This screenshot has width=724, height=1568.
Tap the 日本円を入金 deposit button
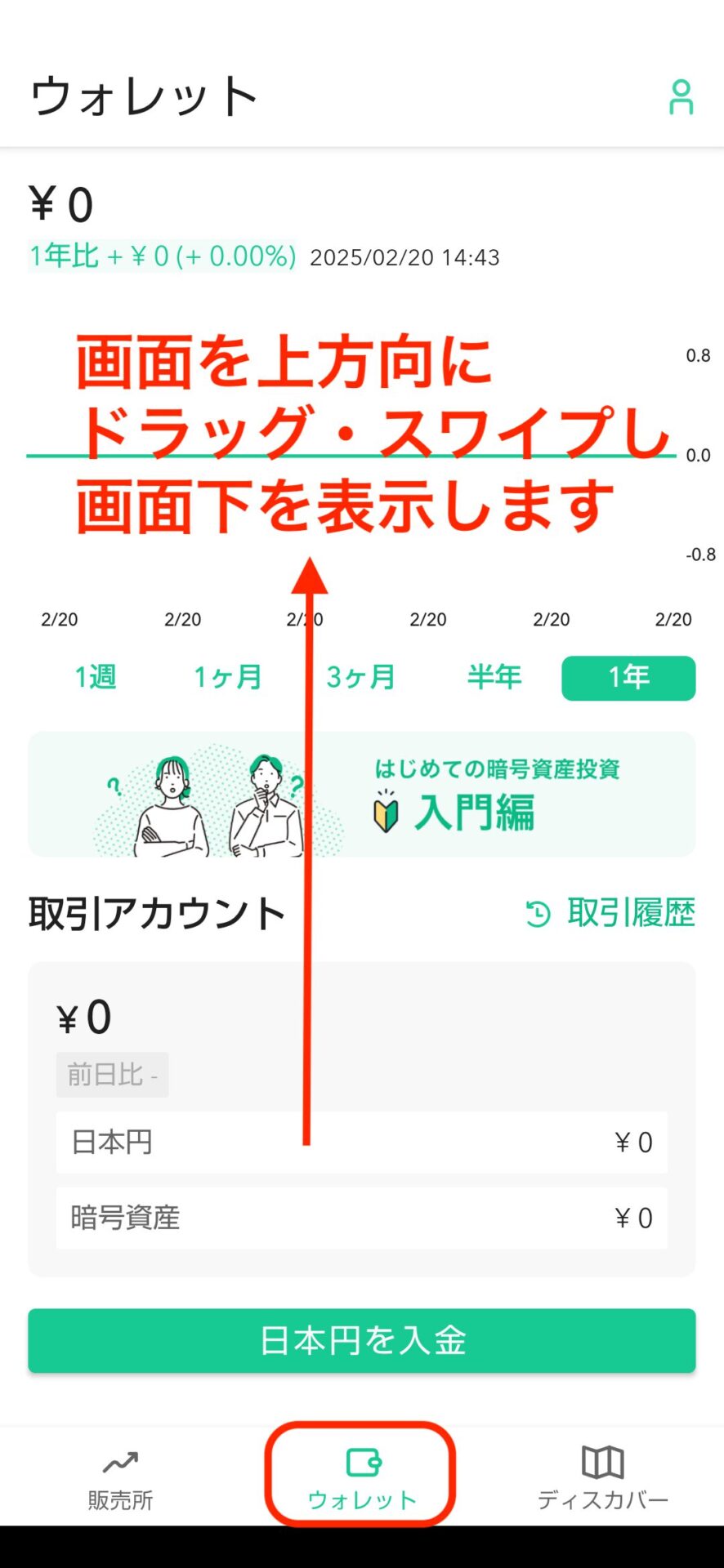(x=361, y=1340)
